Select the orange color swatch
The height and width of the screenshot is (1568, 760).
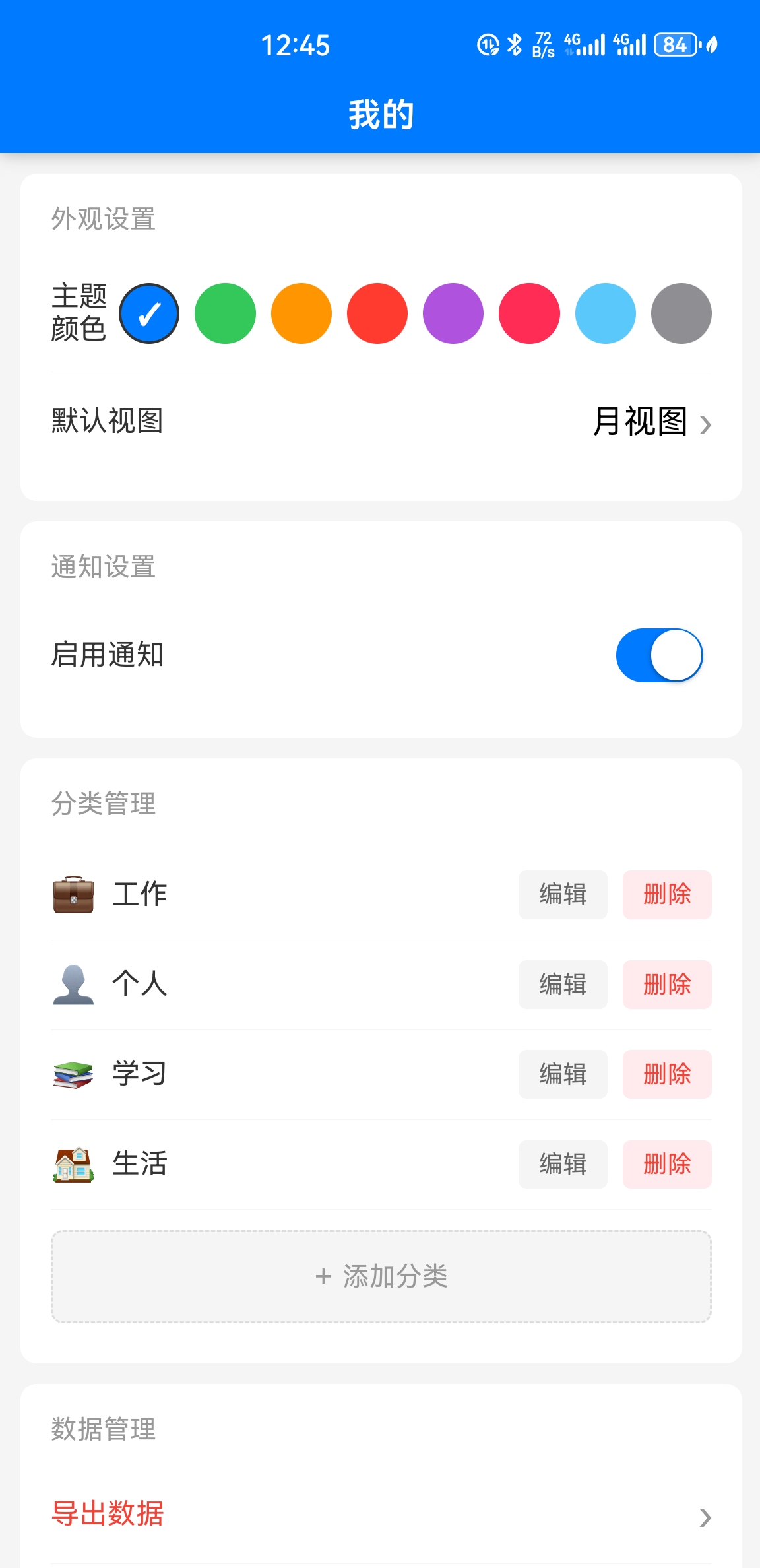(x=301, y=313)
